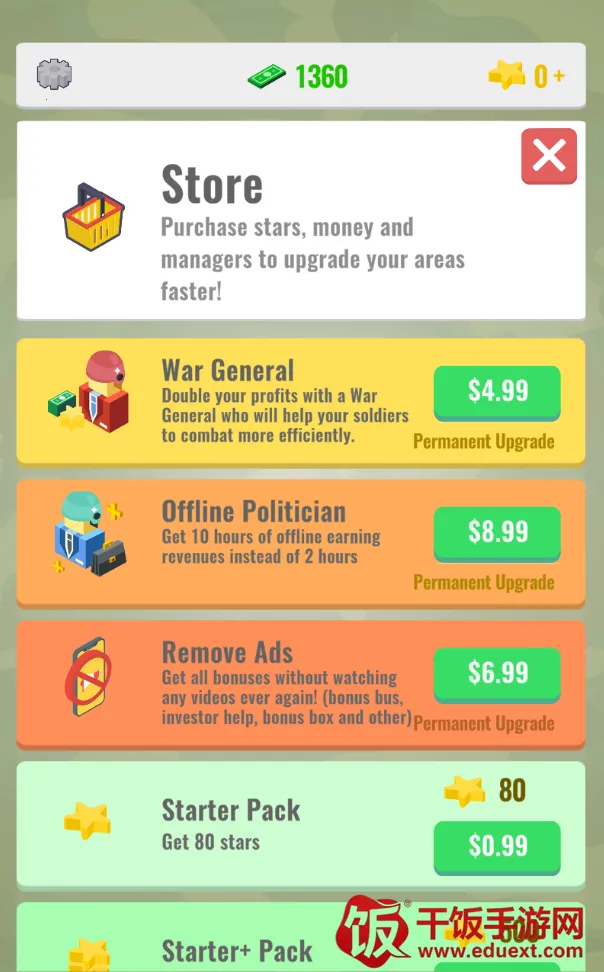Open the settings gear

coord(54,75)
